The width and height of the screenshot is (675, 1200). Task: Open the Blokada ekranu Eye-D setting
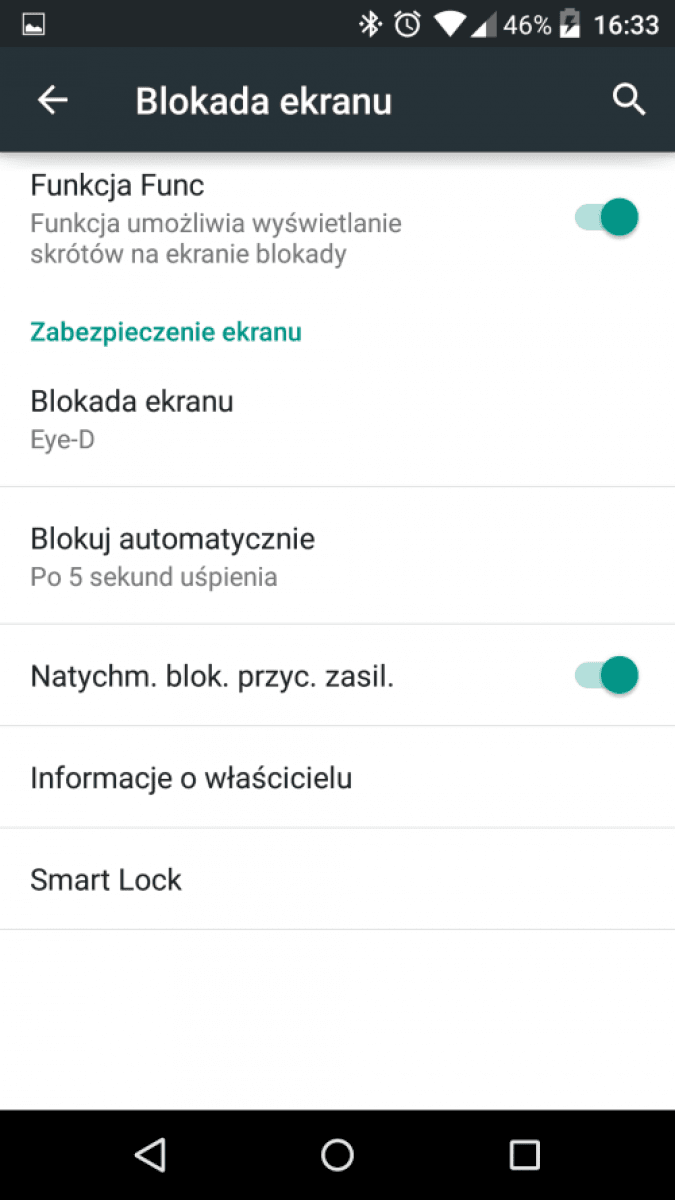click(337, 419)
